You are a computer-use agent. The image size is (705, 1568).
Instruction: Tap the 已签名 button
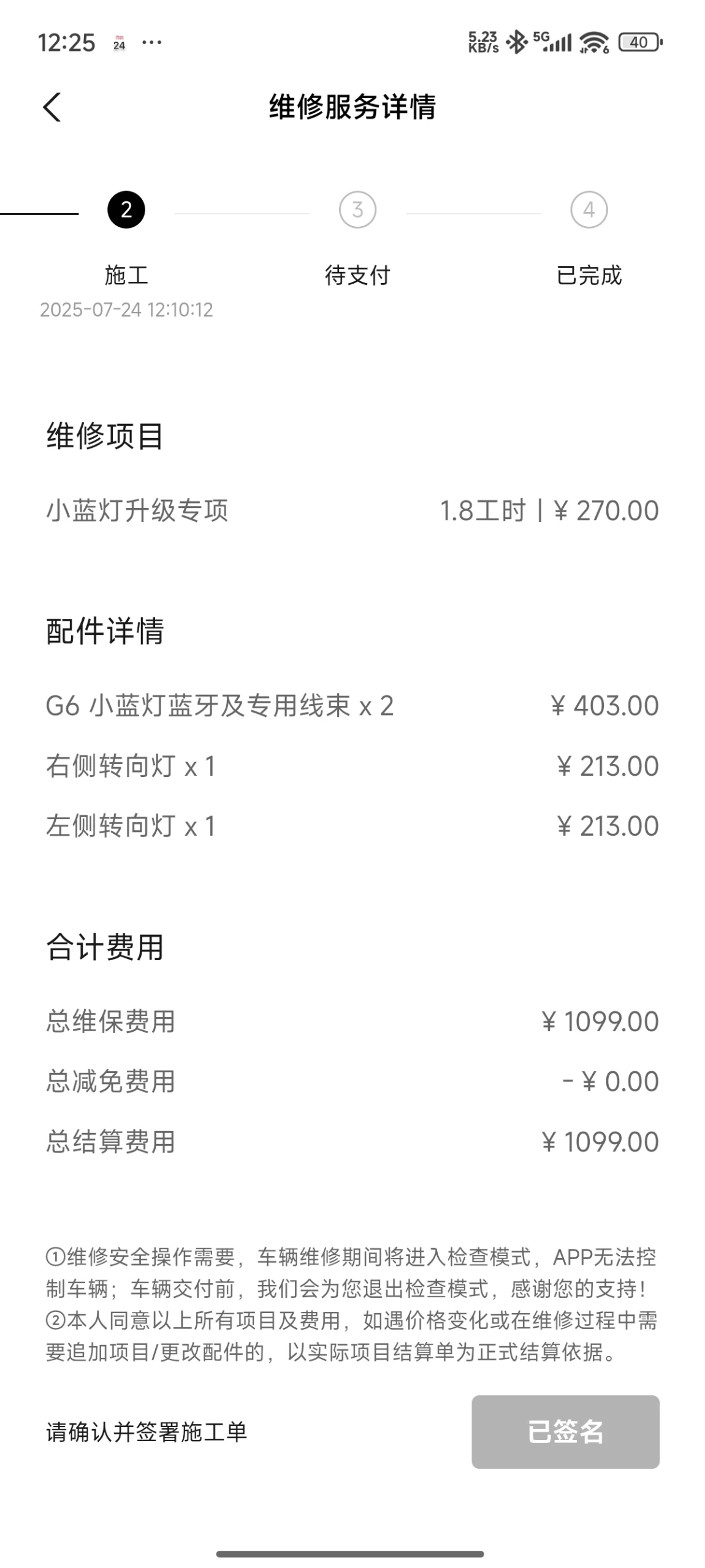565,1431
